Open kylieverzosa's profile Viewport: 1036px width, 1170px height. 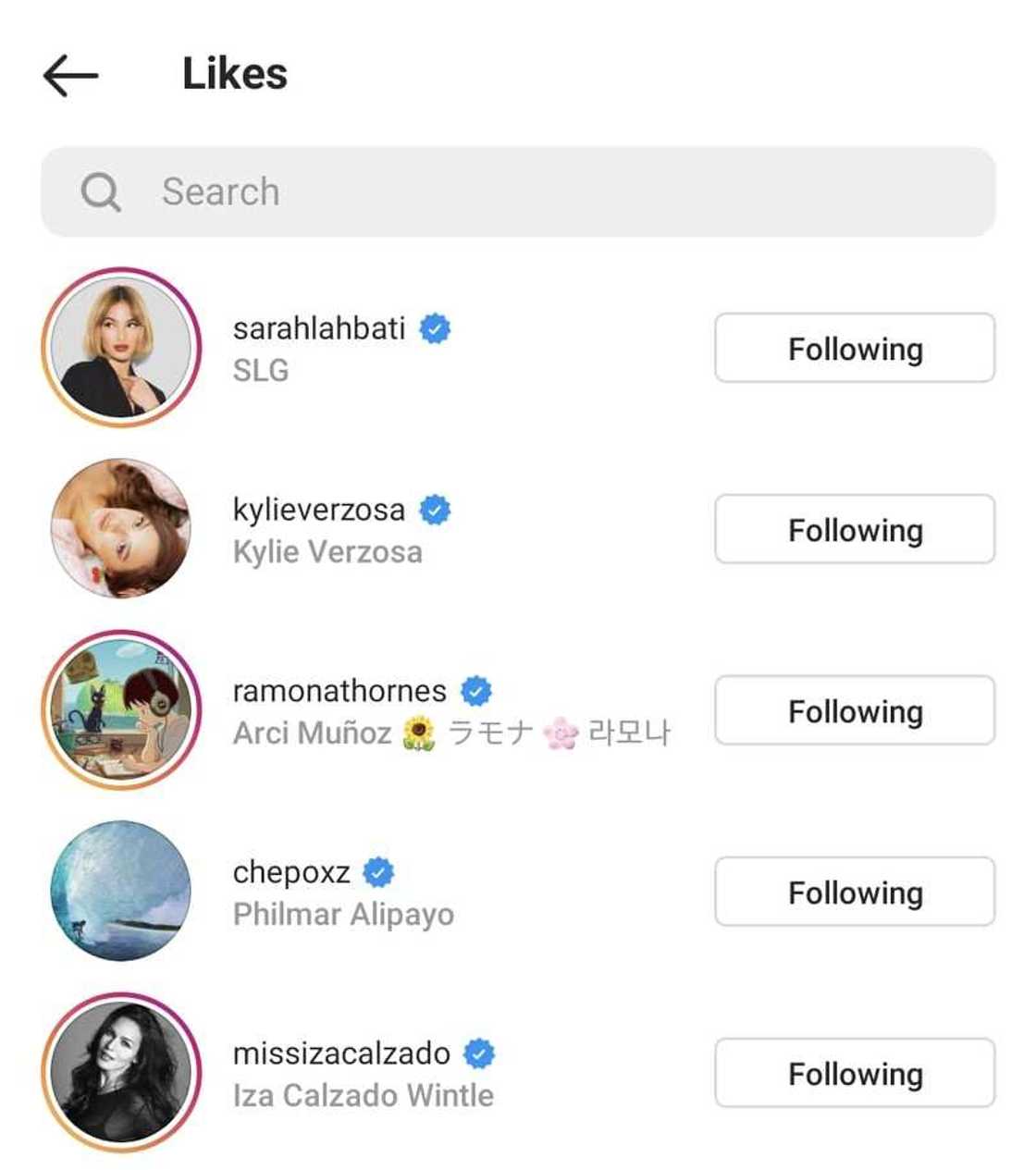click(318, 510)
